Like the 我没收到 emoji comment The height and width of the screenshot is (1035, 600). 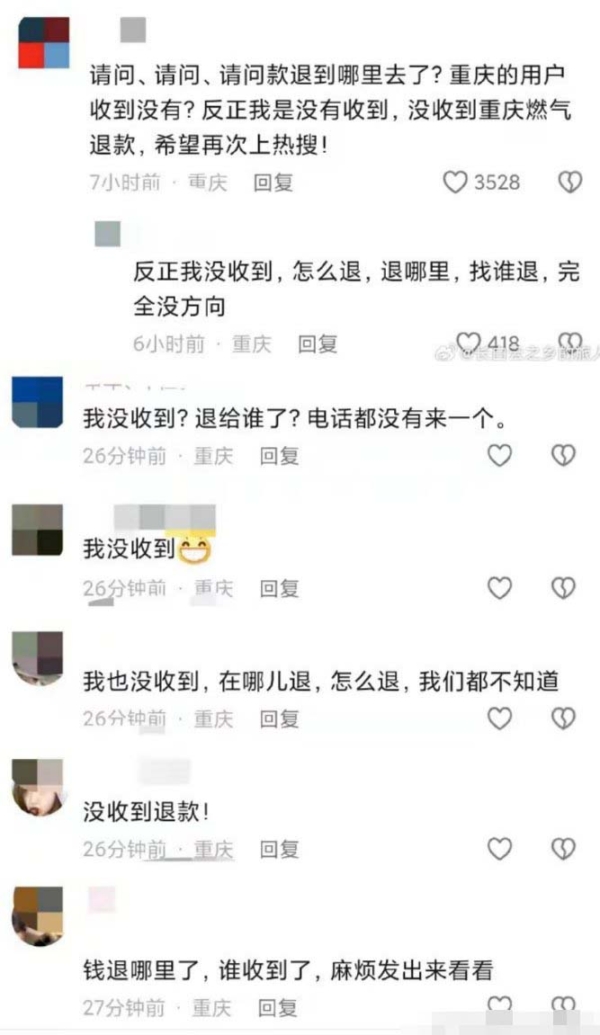tap(499, 588)
